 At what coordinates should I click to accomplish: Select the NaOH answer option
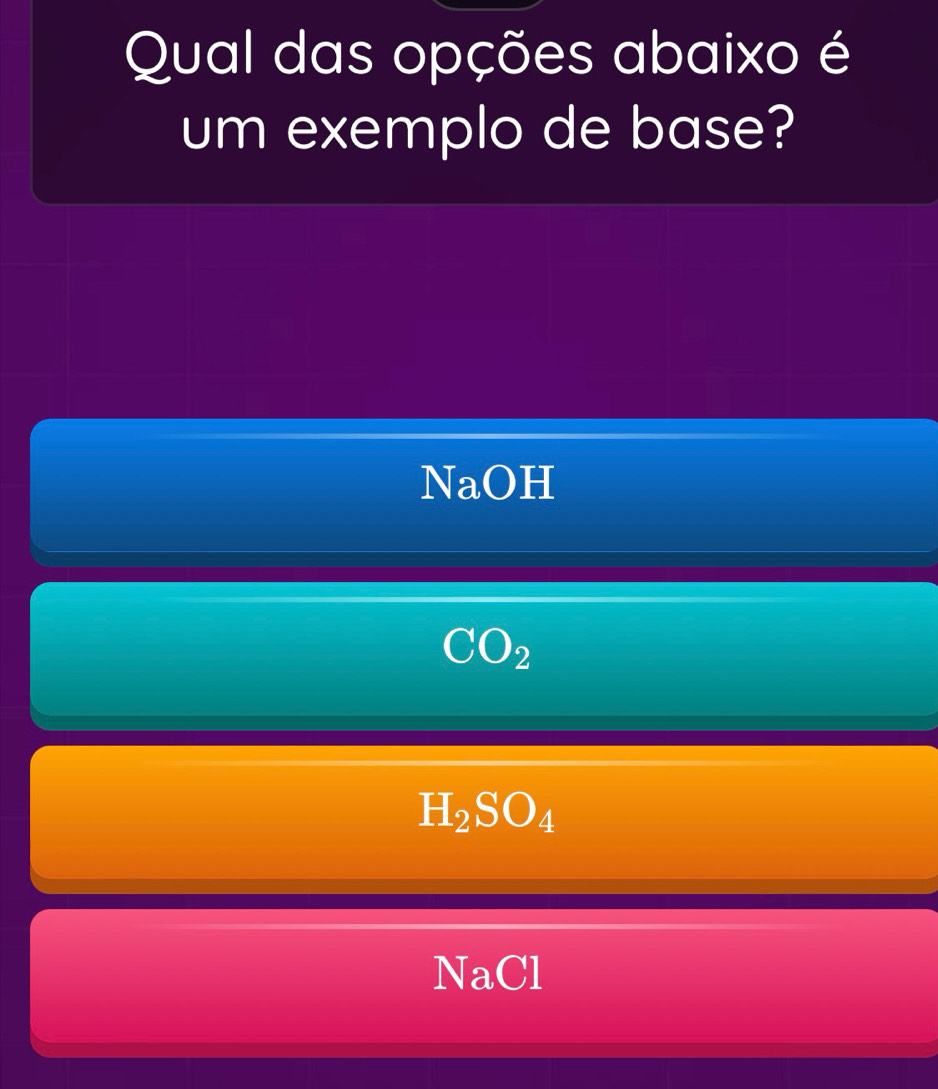pyautogui.click(x=486, y=485)
